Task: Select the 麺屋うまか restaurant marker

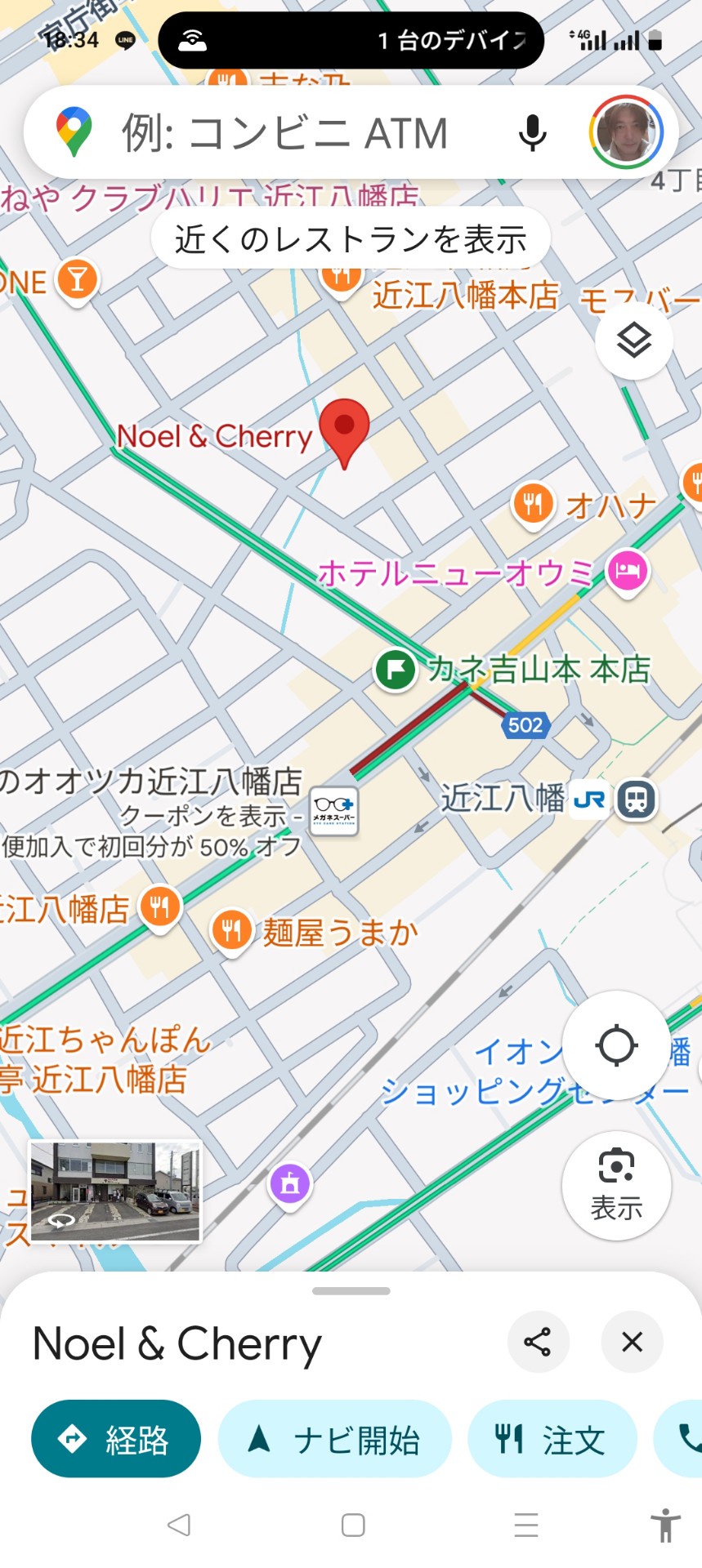Action: (231, 930)
